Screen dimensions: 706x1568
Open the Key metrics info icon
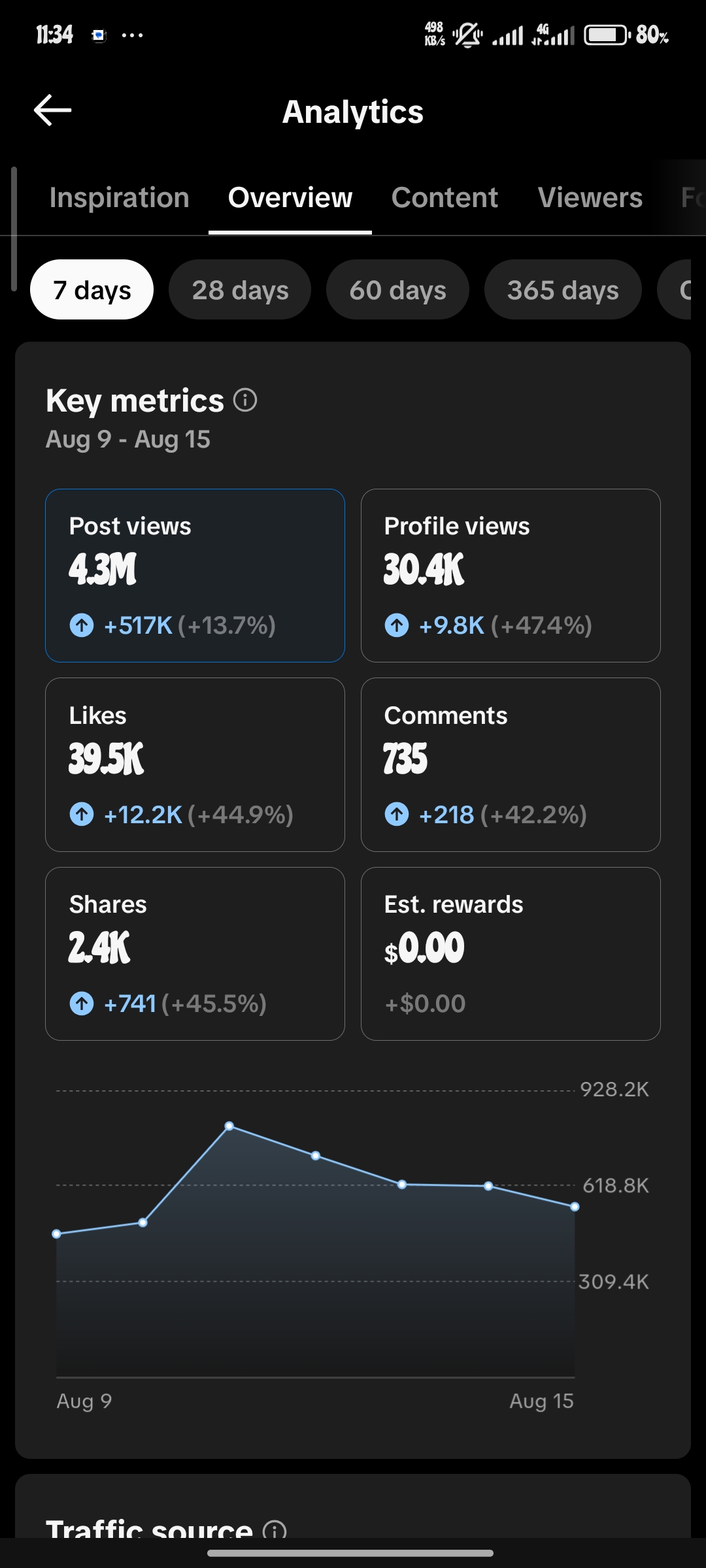pos(246,400)
